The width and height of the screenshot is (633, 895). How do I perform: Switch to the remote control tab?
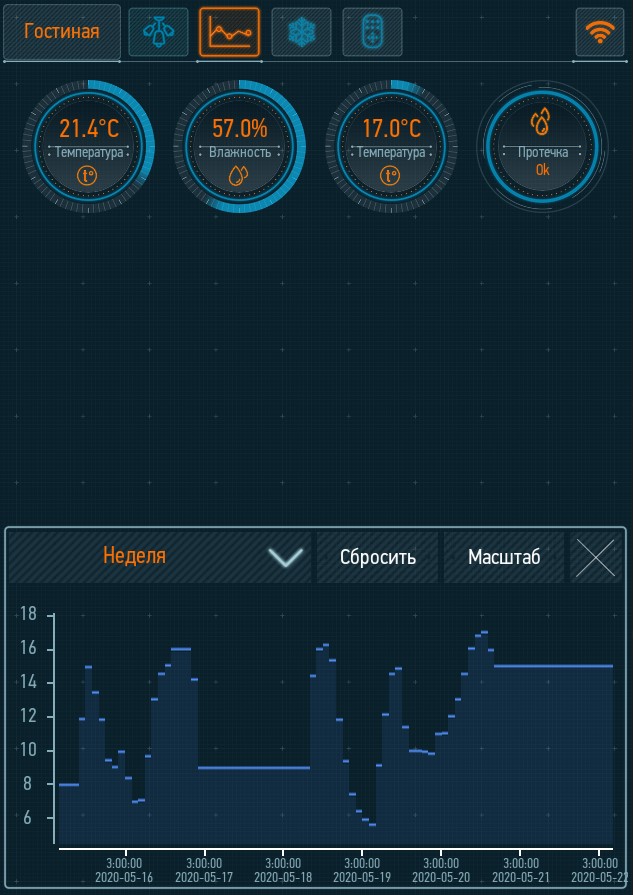point(372,32)
